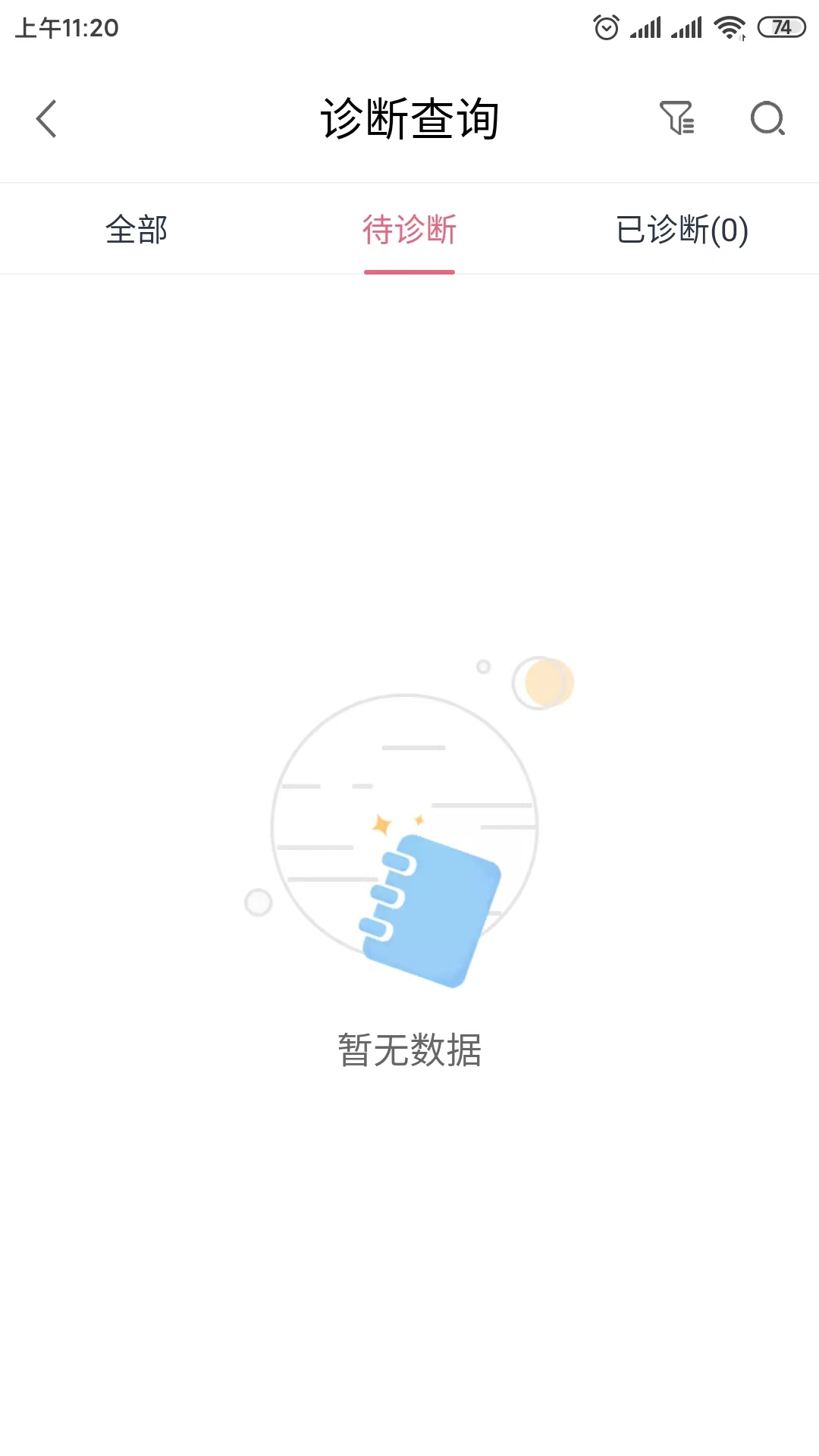Tap the 暂无数据 empty state text
Viewport: 819px width, 1456px height.
click(x=409, y=1050)
